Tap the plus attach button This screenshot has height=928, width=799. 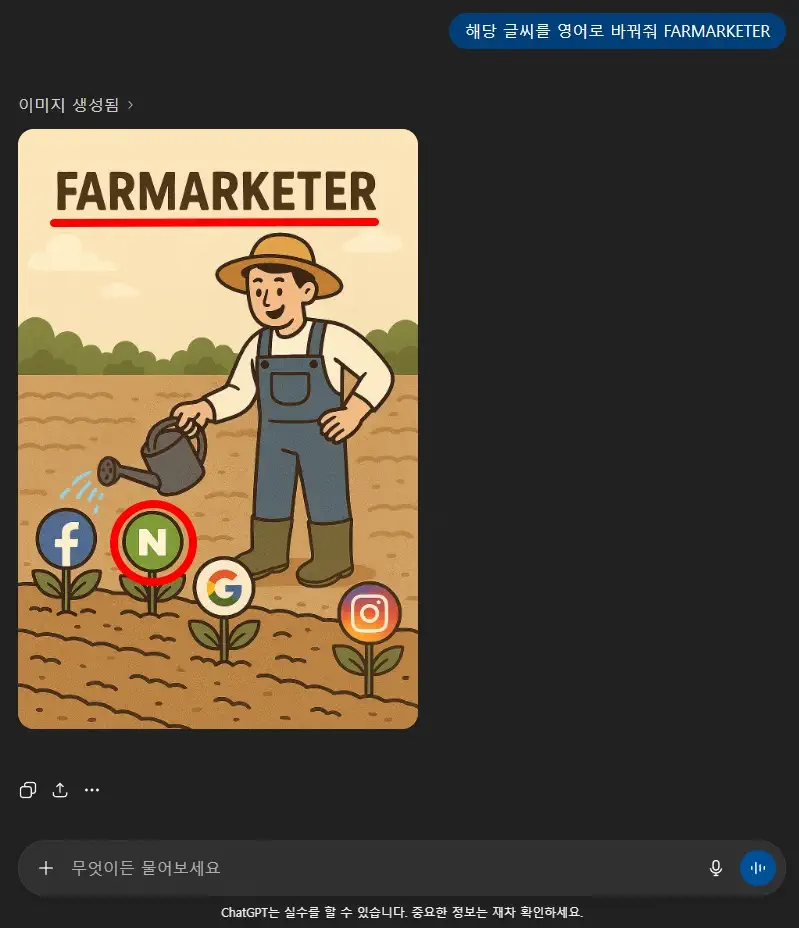coord(45,868)
